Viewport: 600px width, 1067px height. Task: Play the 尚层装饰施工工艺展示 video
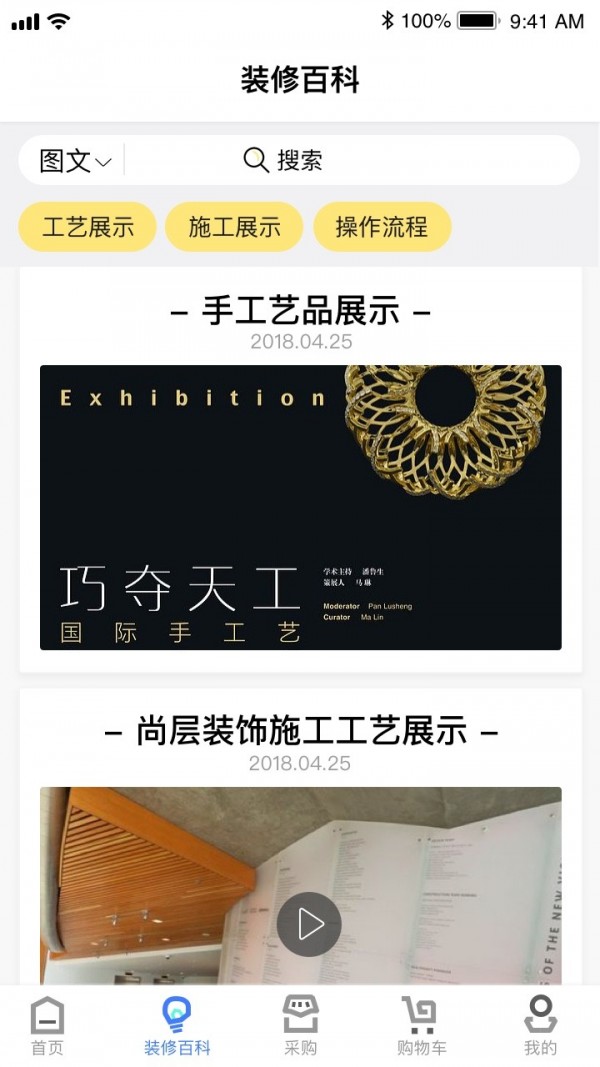pos(309,924)
